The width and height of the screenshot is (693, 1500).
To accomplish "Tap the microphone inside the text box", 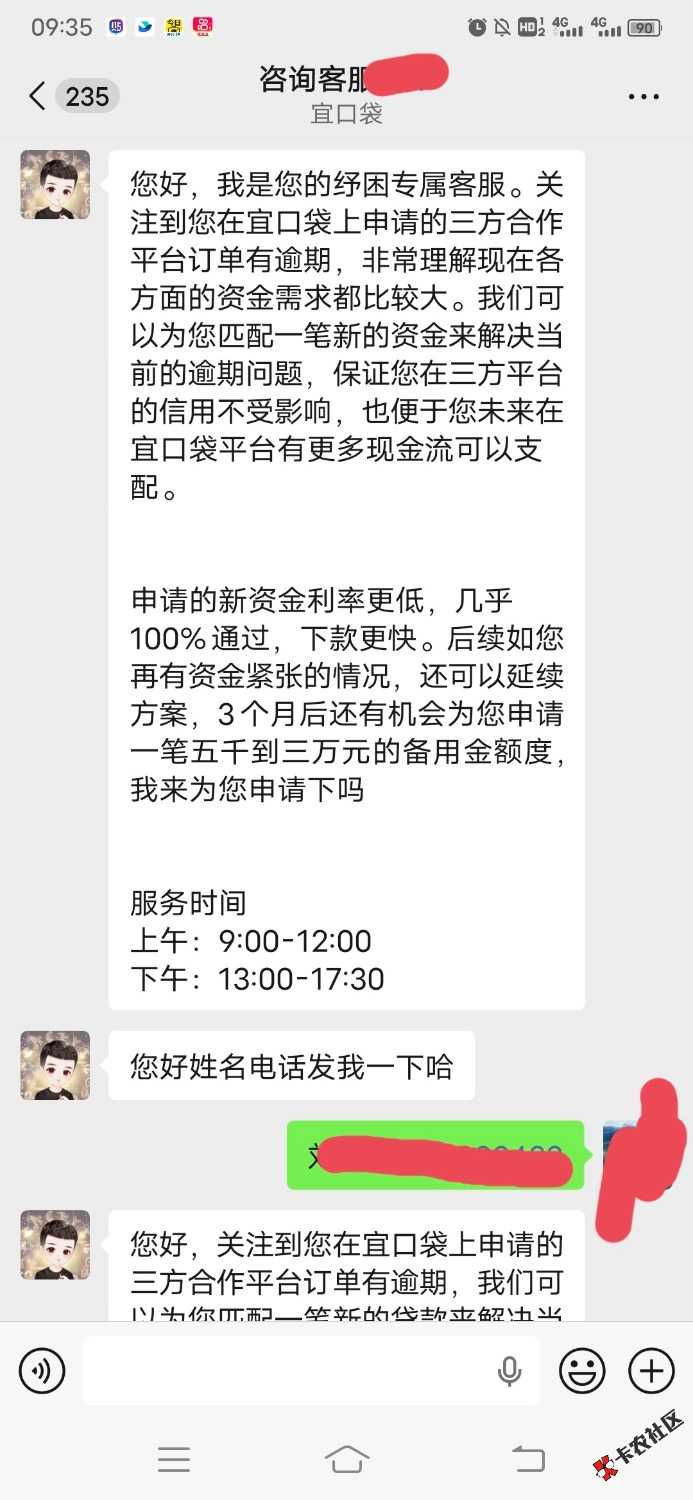I will [510, 1371].
